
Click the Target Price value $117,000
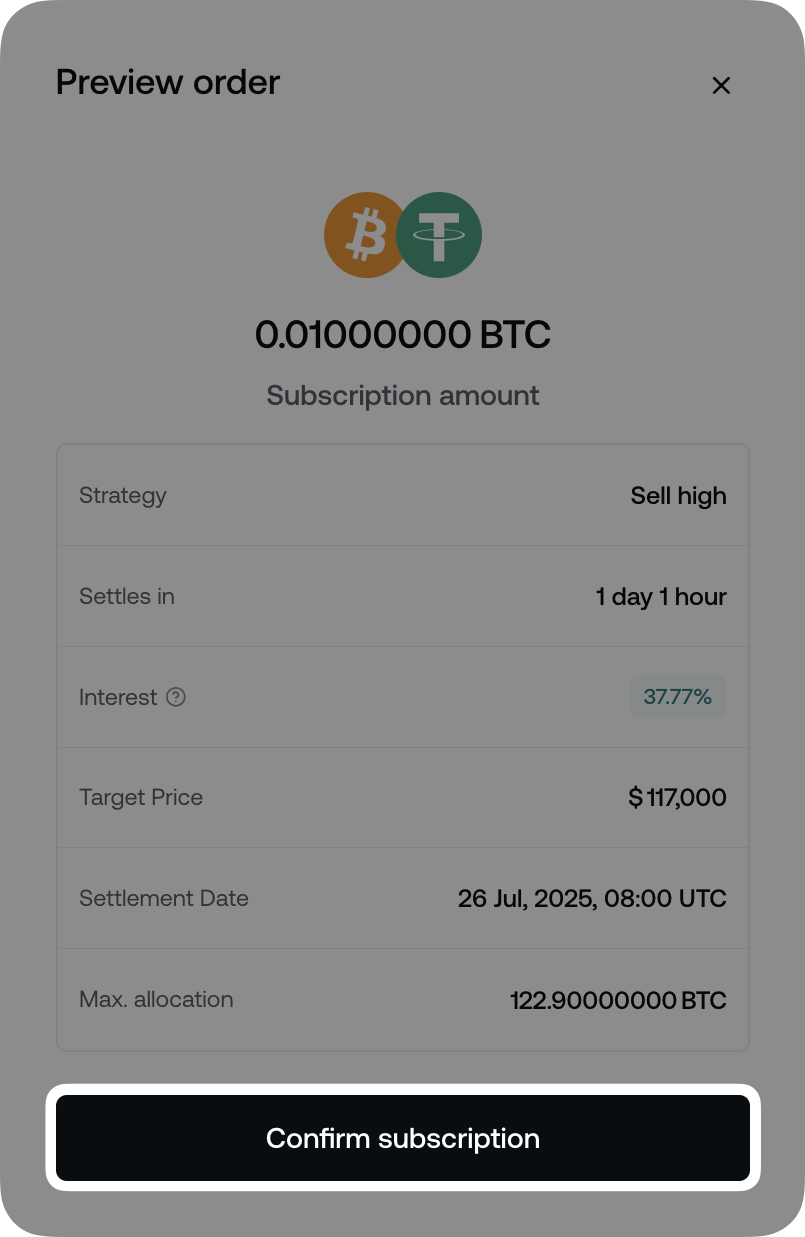pyautogui.click(x=677, y=797)
